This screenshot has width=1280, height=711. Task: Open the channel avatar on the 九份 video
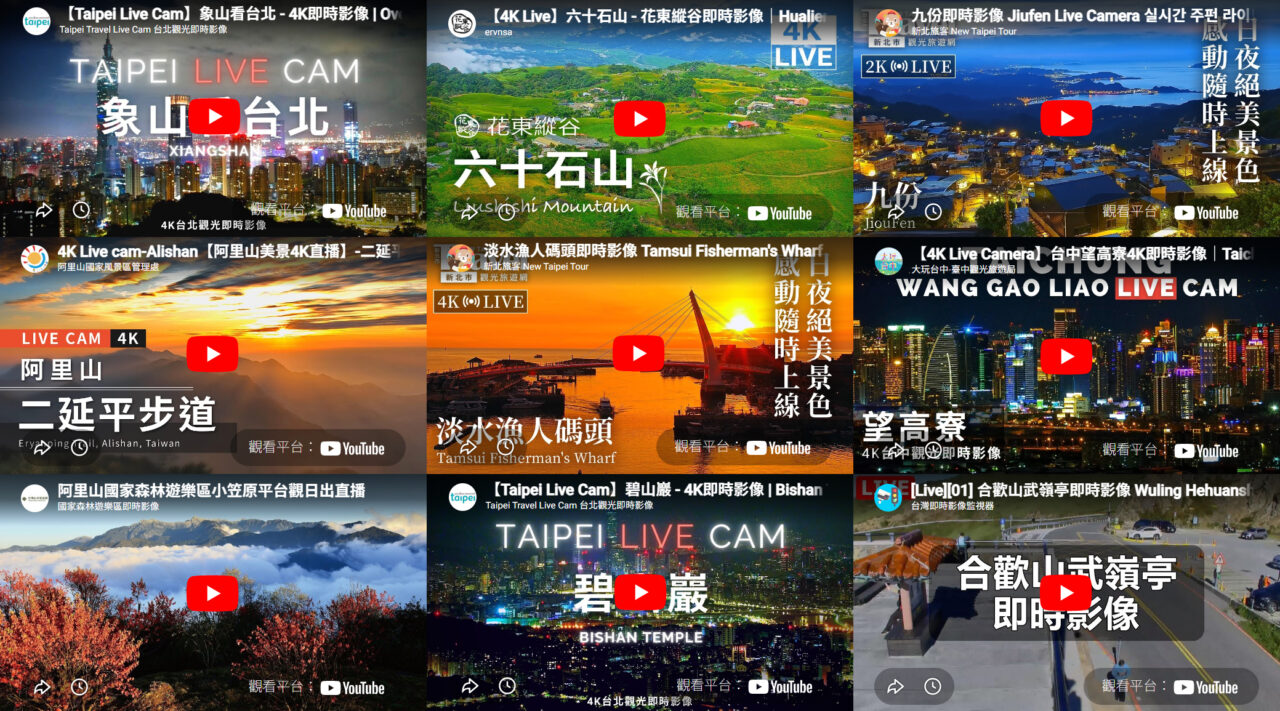pyautogui.click(x=888, y=23)
